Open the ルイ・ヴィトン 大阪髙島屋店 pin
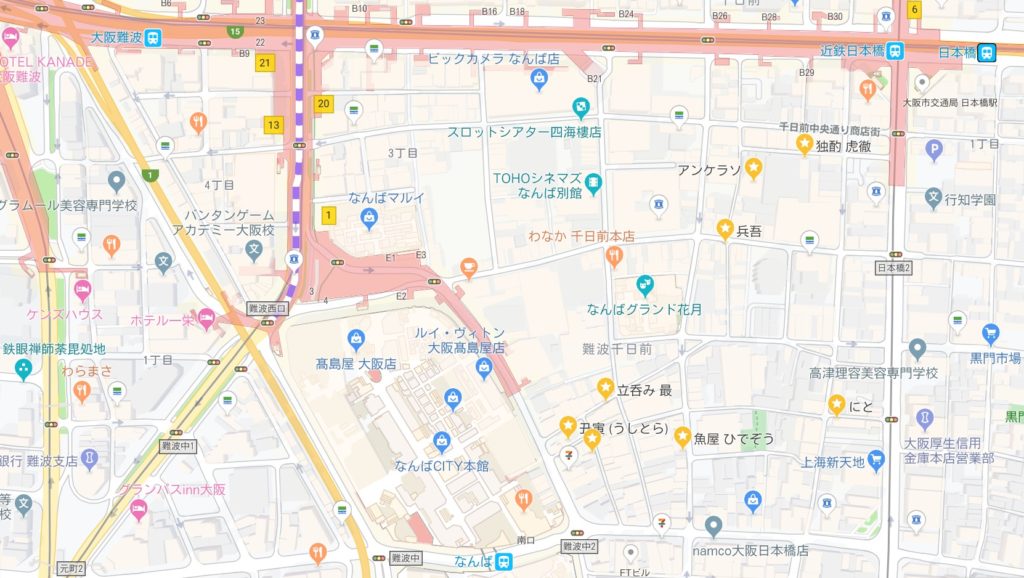Viewport: 1024px width, 578px height. (484, 369)
